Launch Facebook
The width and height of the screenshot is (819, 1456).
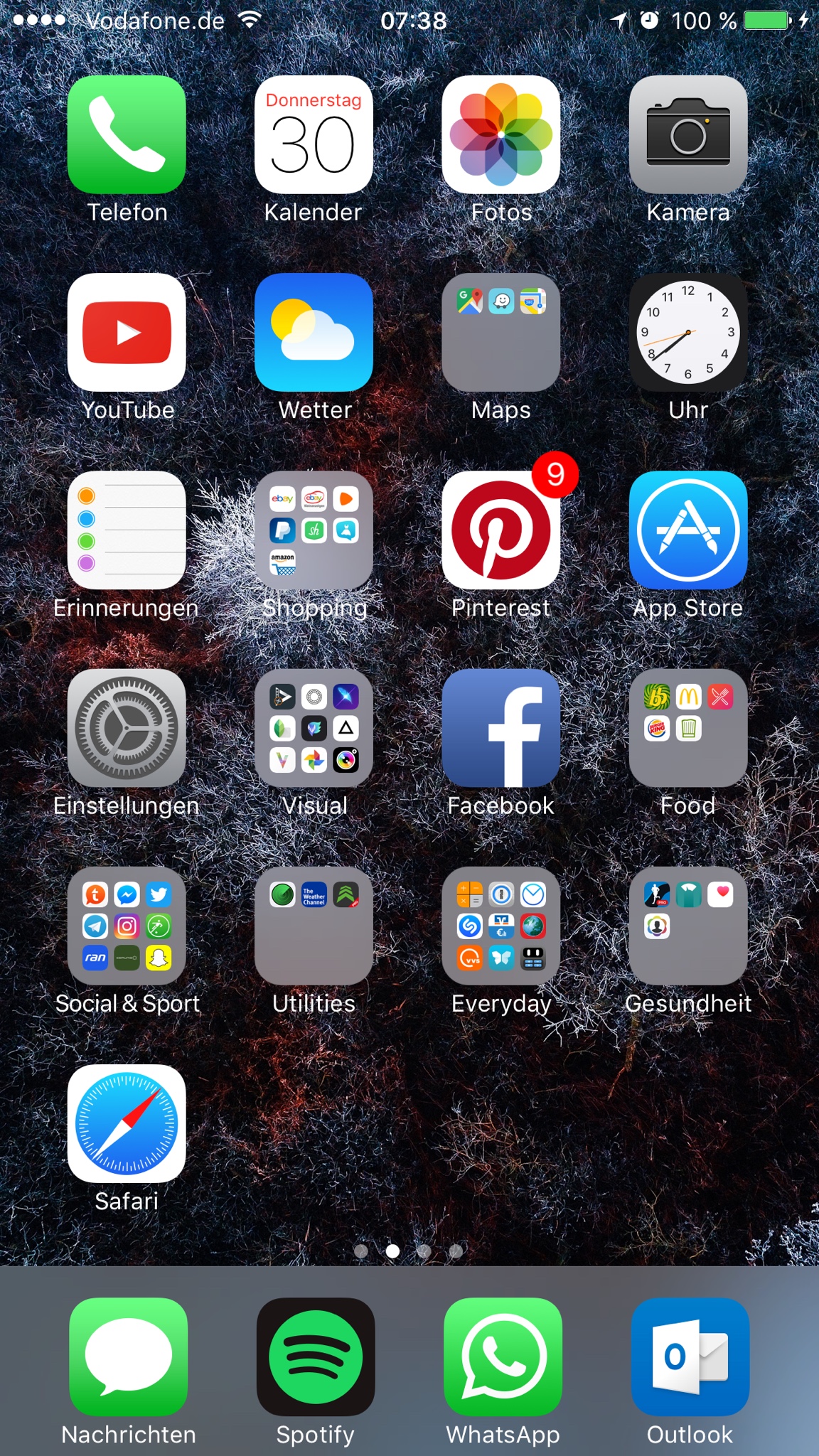click(500, 728)
